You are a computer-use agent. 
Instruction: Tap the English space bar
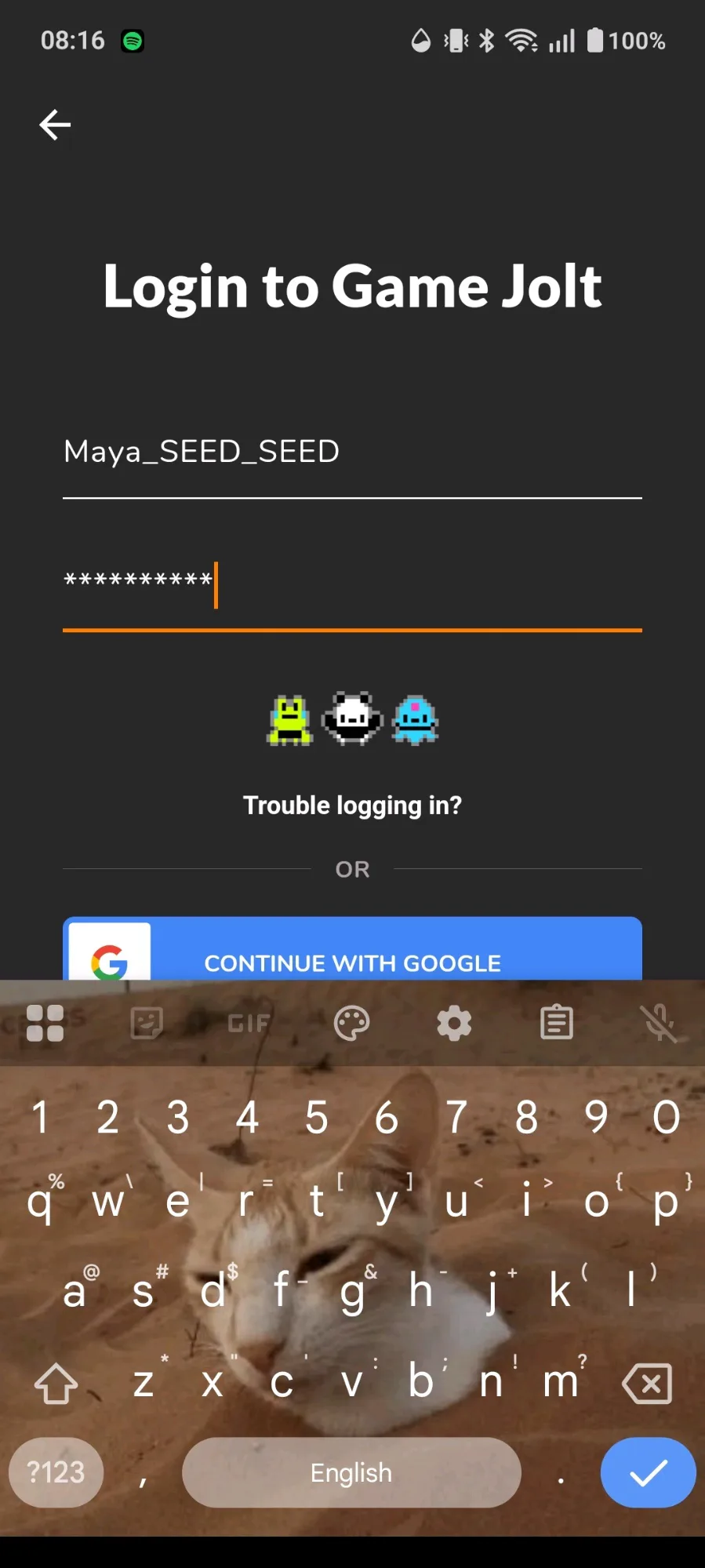point(351,1472)
